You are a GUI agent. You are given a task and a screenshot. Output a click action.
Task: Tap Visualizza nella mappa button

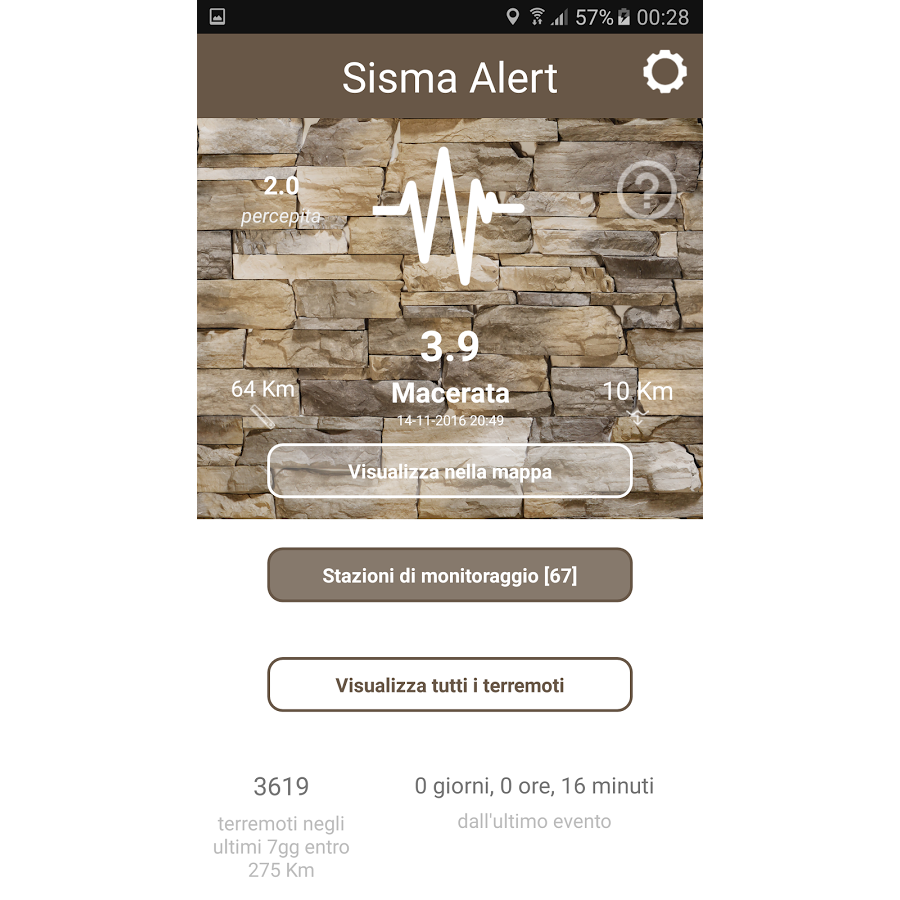(450, 471)
